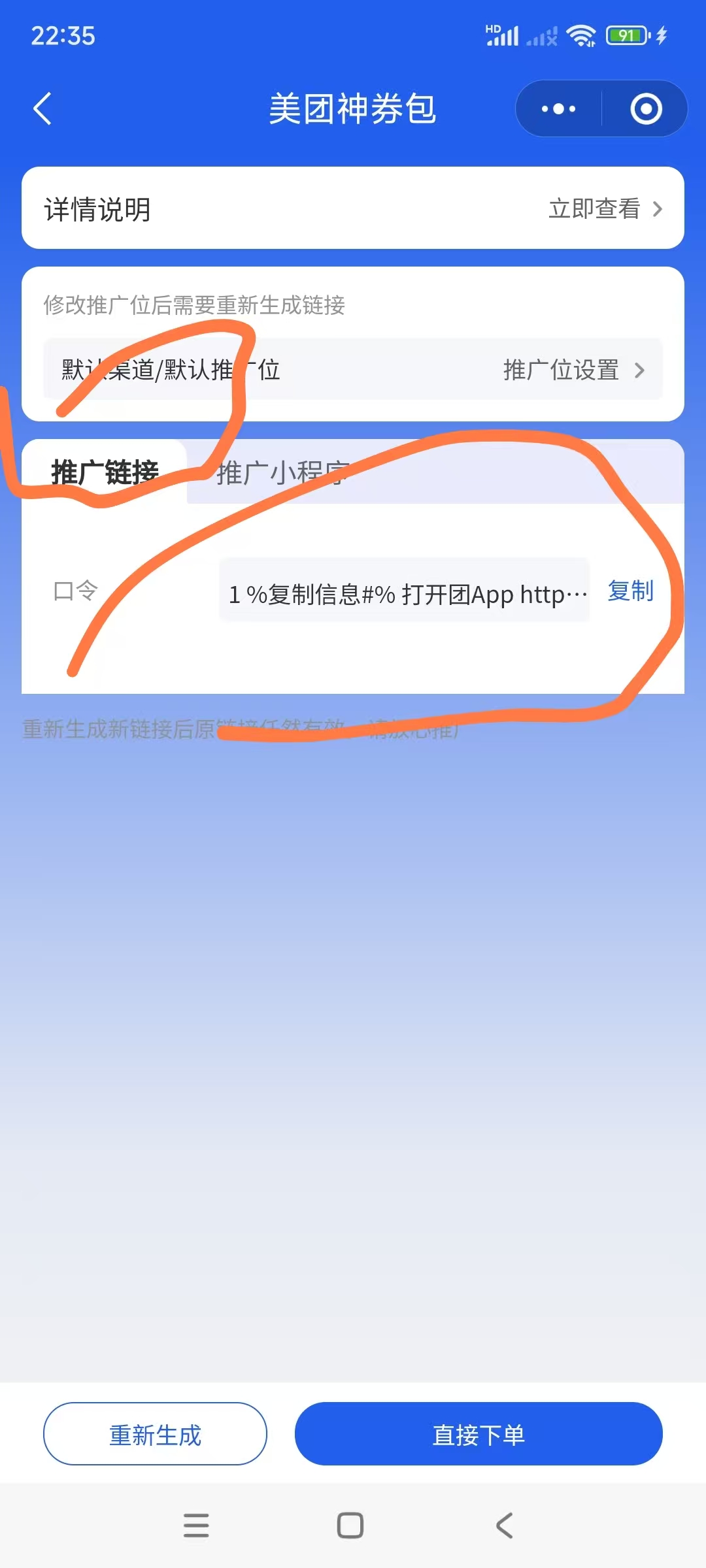This screenshot has height=1568, width=706.
Task: Open recent apps from navigation bar
Action: pyautogui.click(x=196, y=1526)
